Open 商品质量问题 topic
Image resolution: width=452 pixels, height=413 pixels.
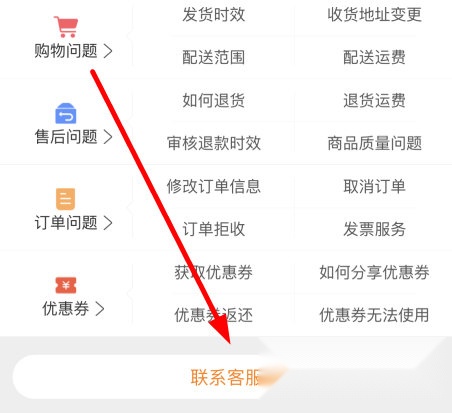point(374,143)
